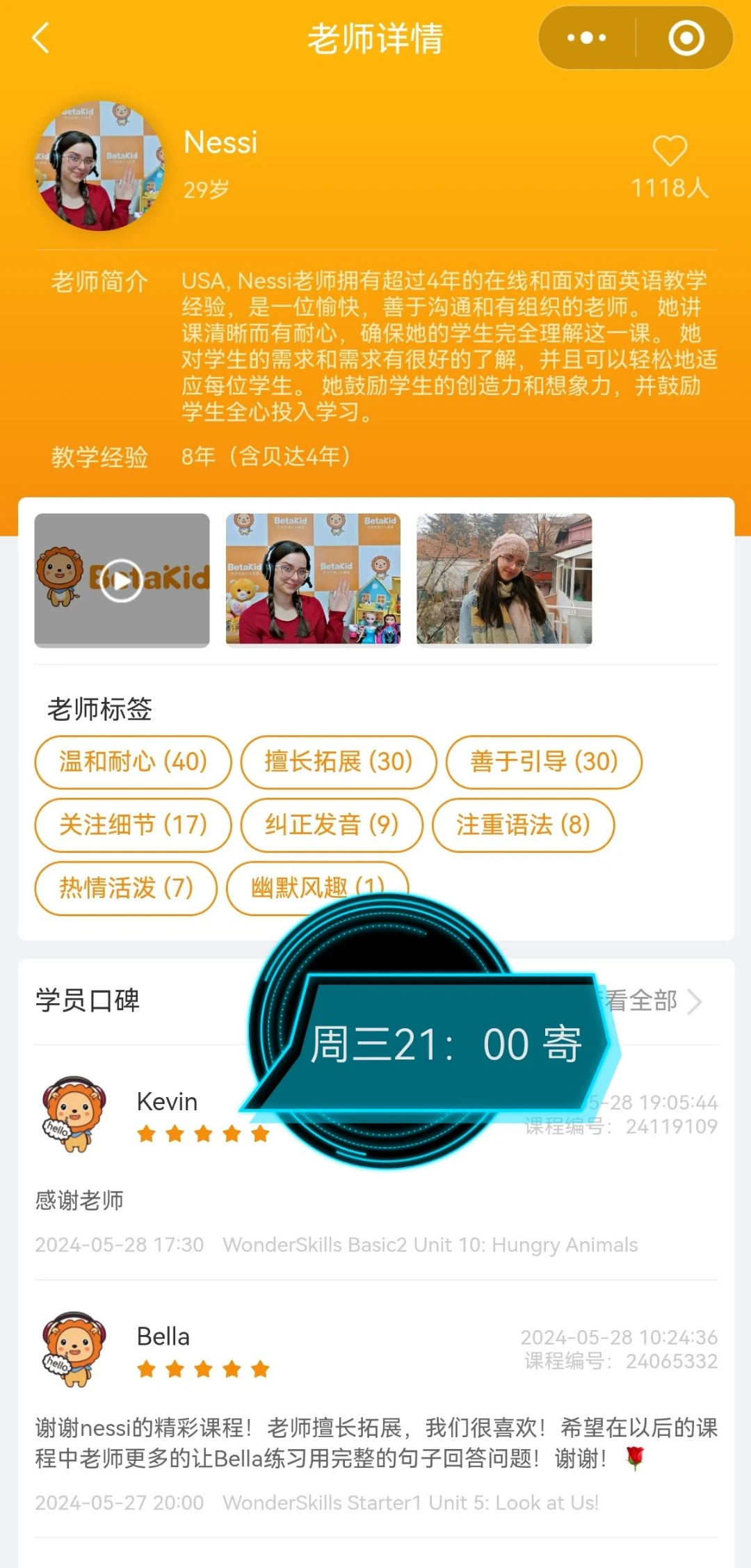
Task: Open Nessi's classroom photo in red top
Action: pos(313,579)
